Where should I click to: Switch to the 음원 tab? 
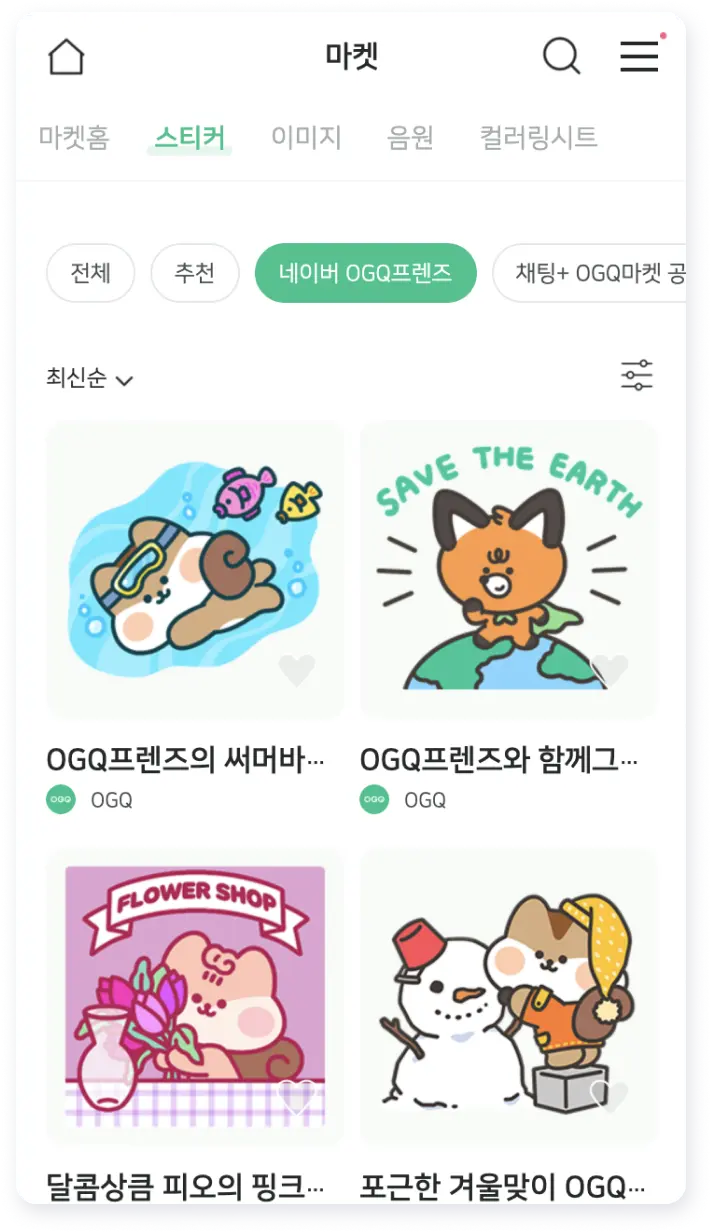(410, 137)
